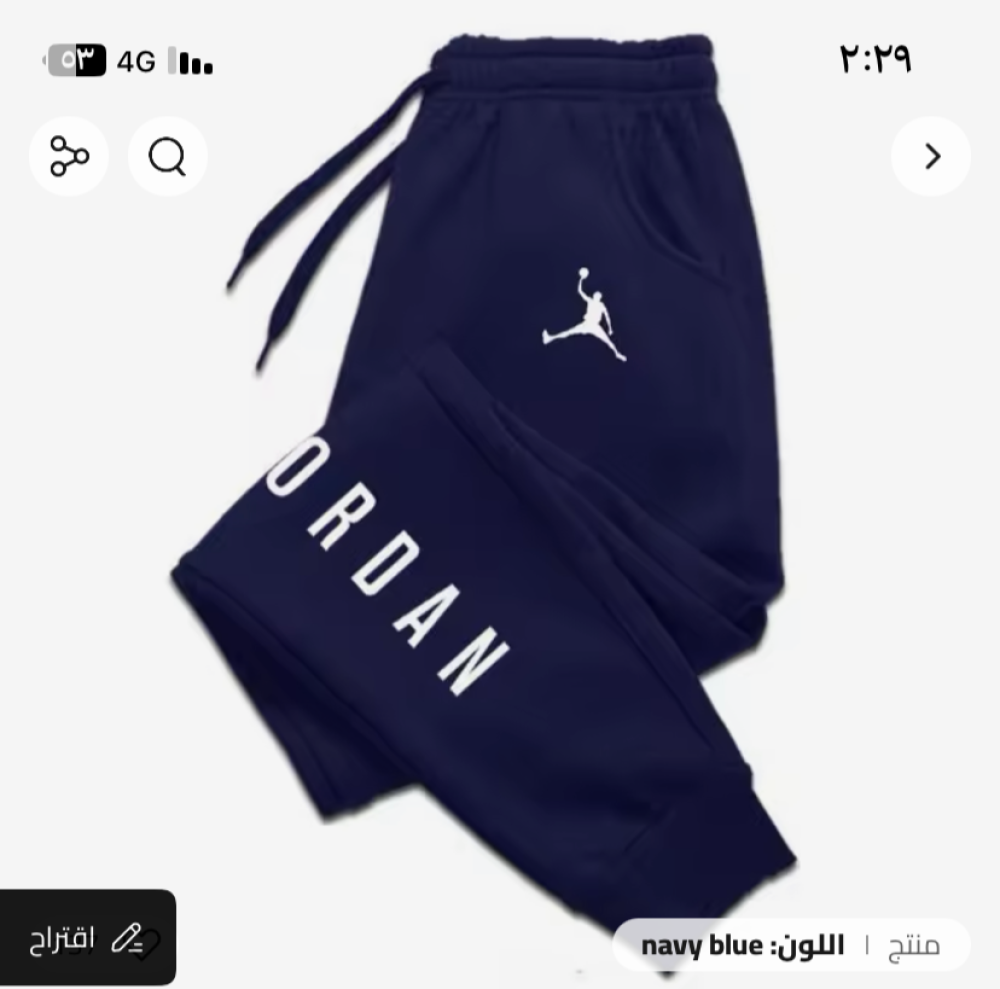The width and height of the screenshot is (1000, 989).
Task: Tap the اقتراح suggestion button
Action: (88, 938)
